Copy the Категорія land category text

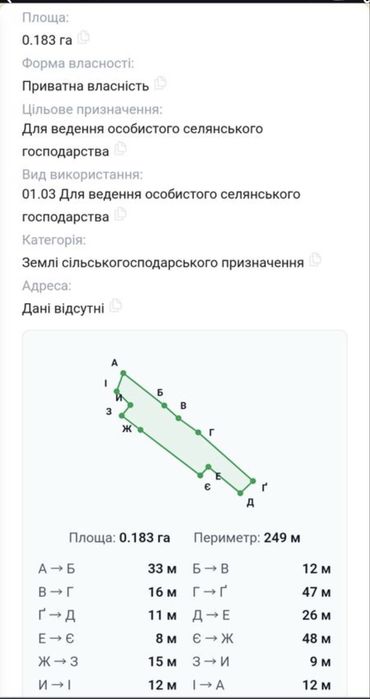(315, 260)
